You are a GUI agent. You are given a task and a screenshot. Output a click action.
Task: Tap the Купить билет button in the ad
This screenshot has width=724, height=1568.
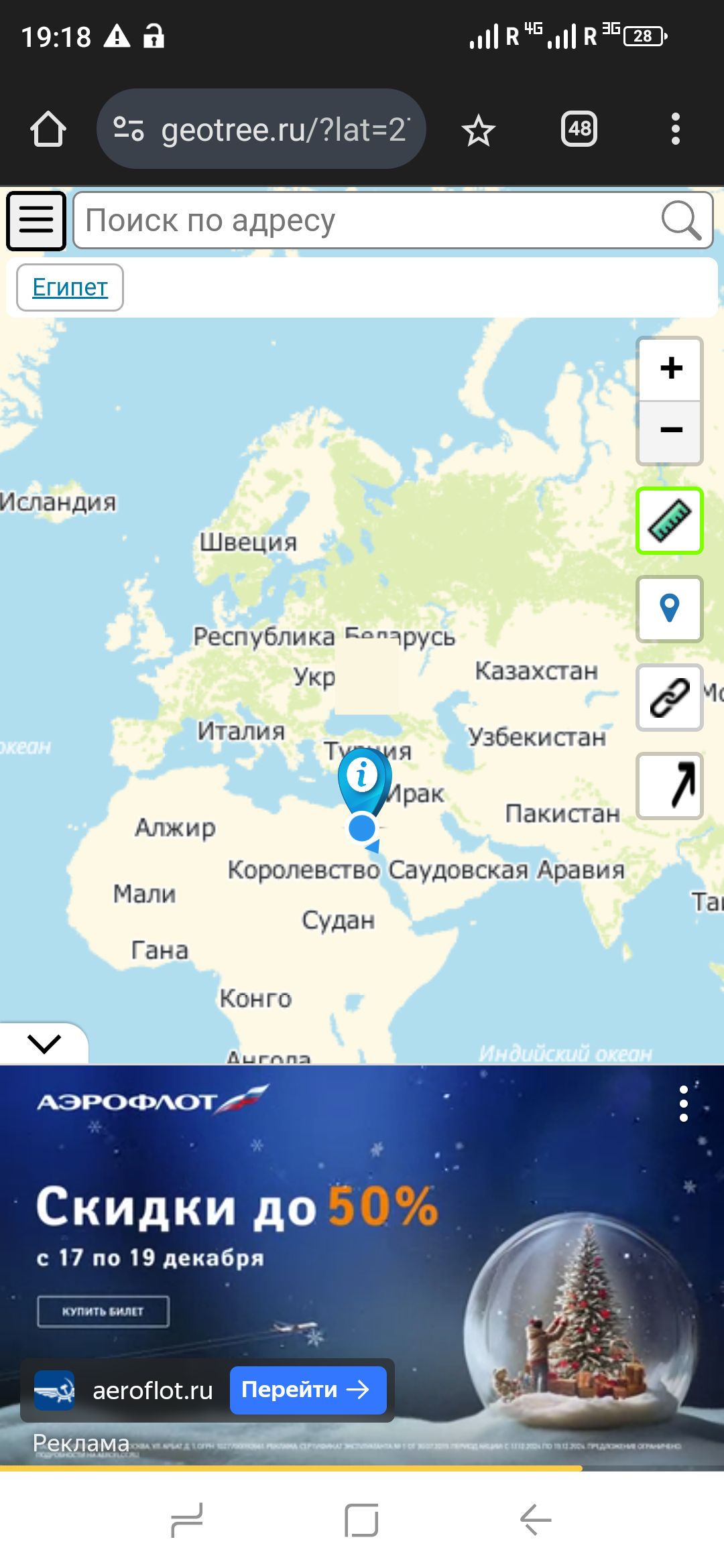click(x=103, y=1311)
